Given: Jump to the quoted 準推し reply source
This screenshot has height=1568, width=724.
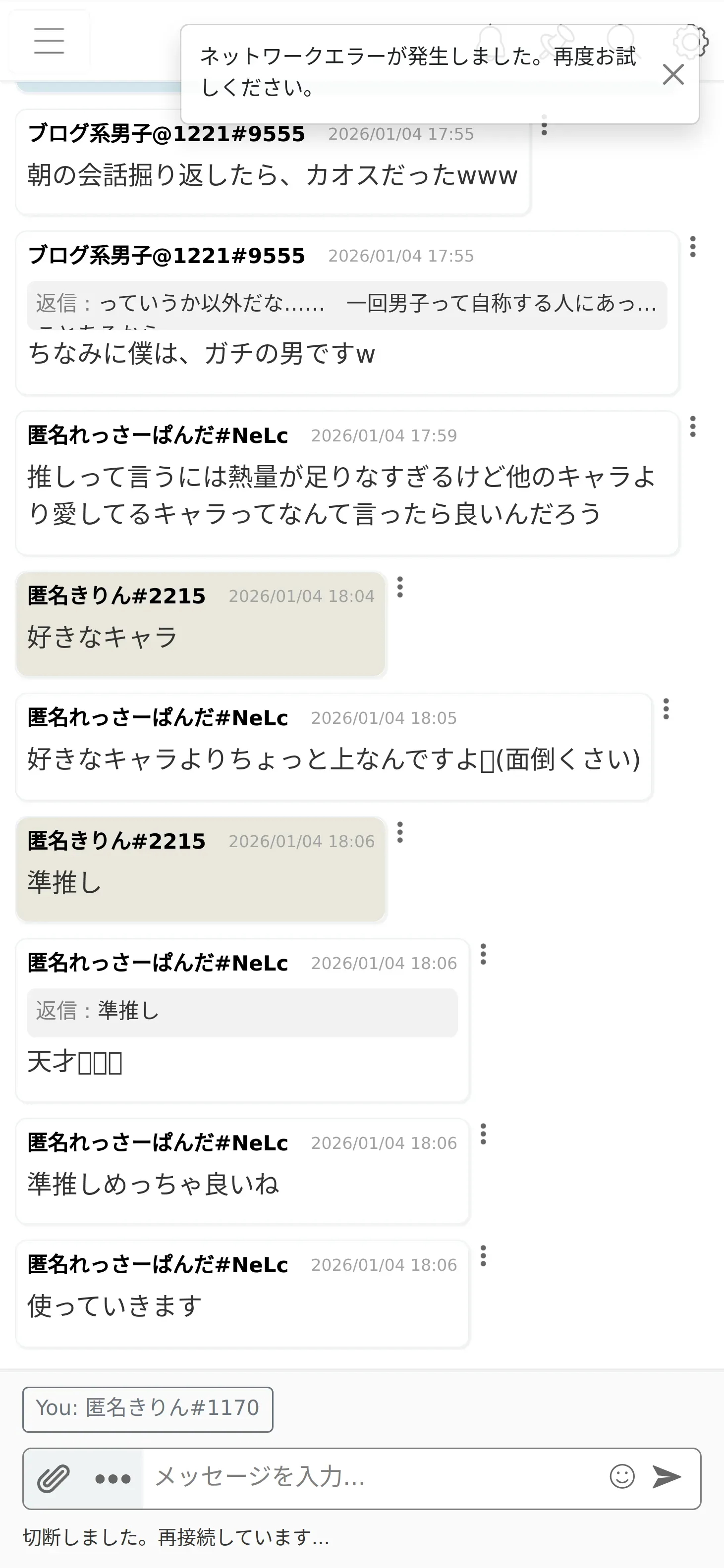Looking at the screenshot, I should (x=242, y=1011).
